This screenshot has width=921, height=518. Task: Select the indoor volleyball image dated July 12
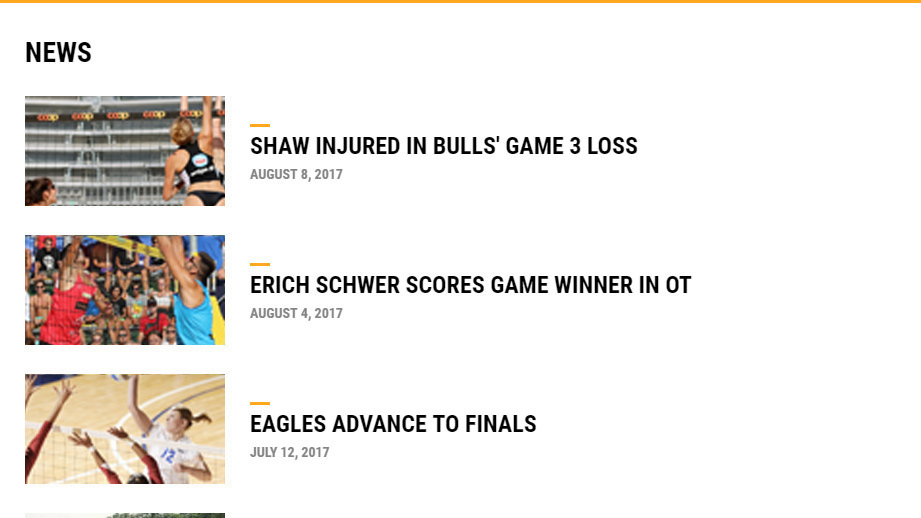pyautogui.click(x=125, y=429)
